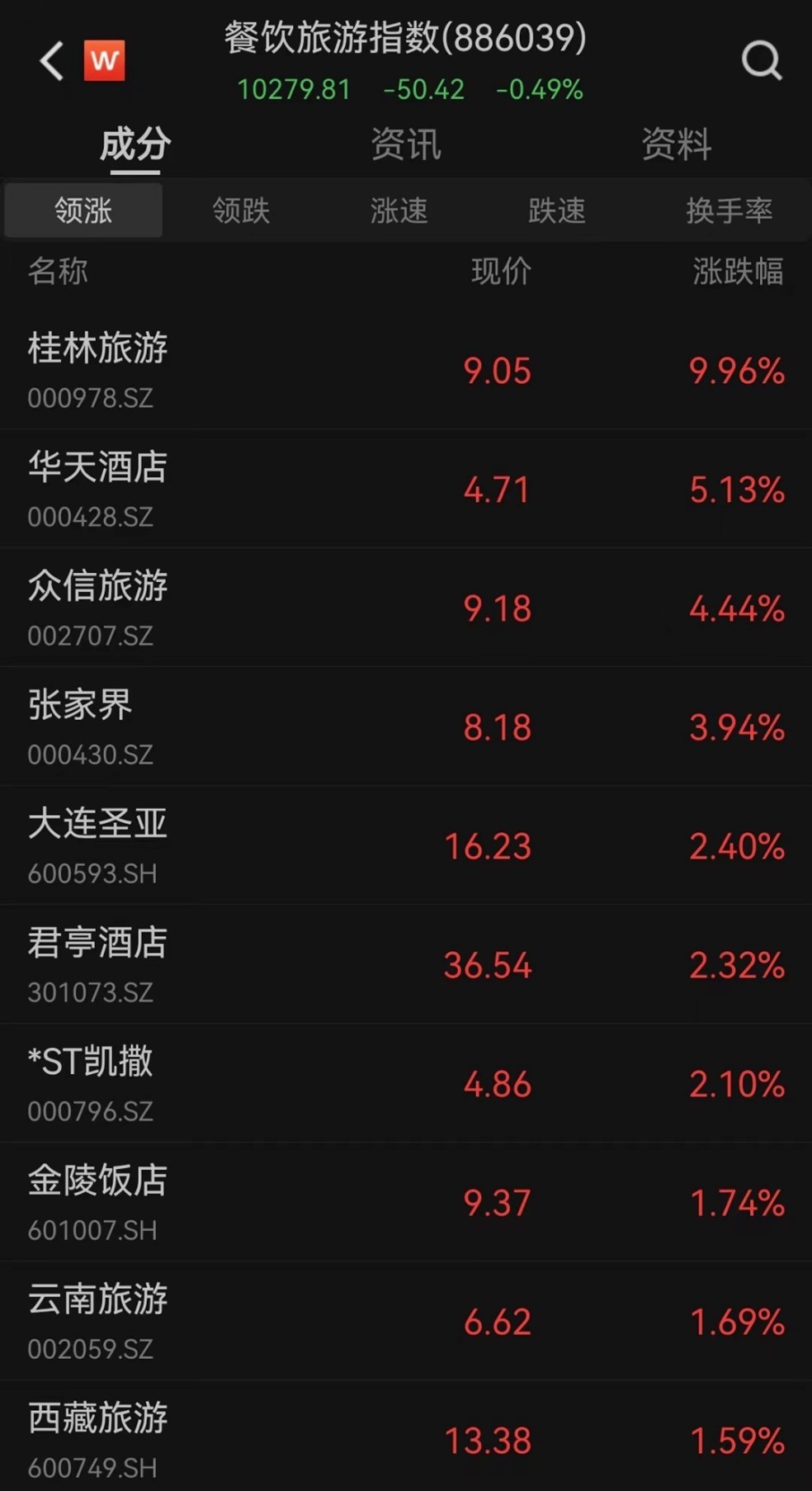
Task: Open 华天酒店 stock details
Action: [406, 489]
